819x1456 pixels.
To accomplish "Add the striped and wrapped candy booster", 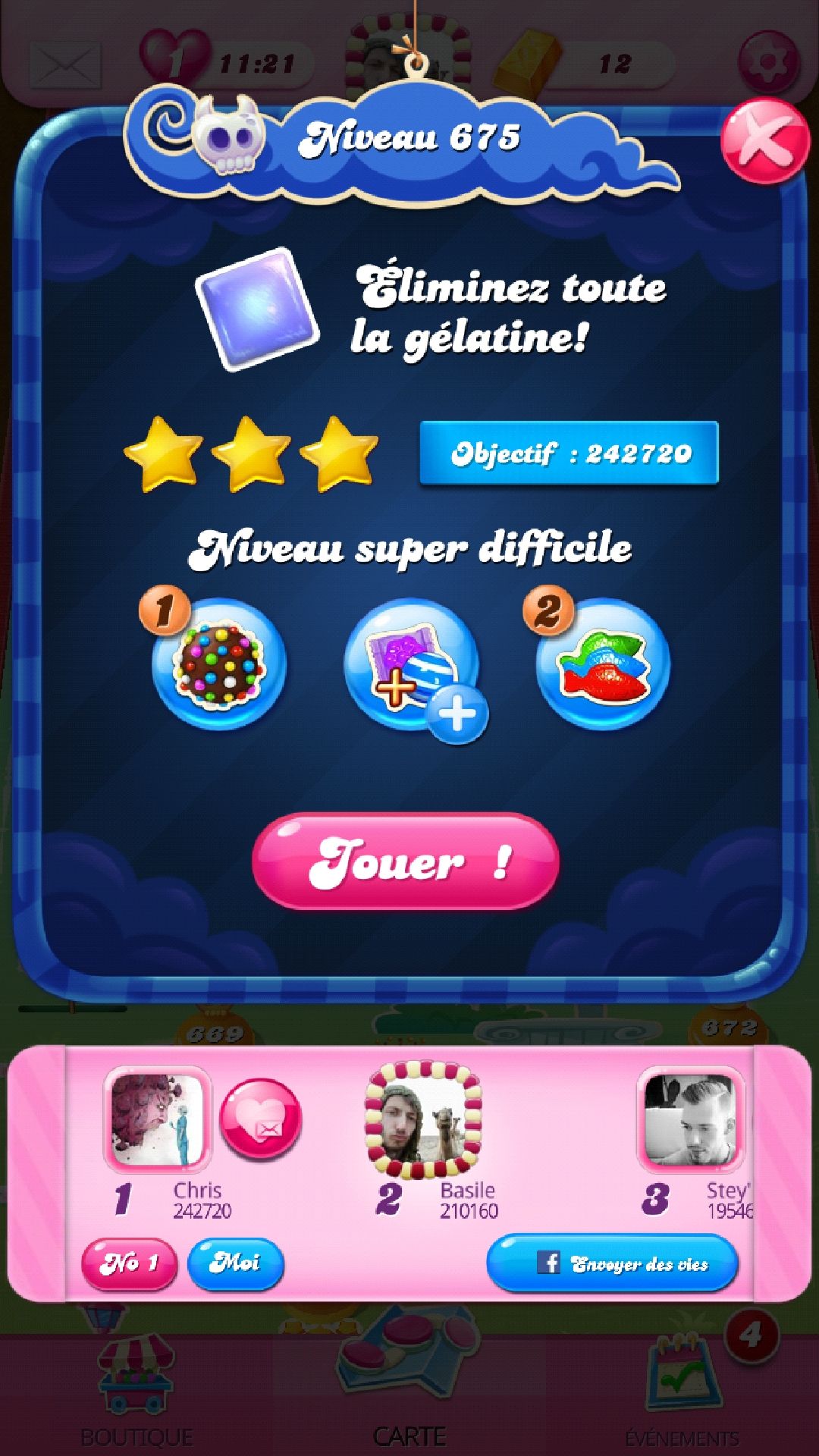I will point(412,665).
